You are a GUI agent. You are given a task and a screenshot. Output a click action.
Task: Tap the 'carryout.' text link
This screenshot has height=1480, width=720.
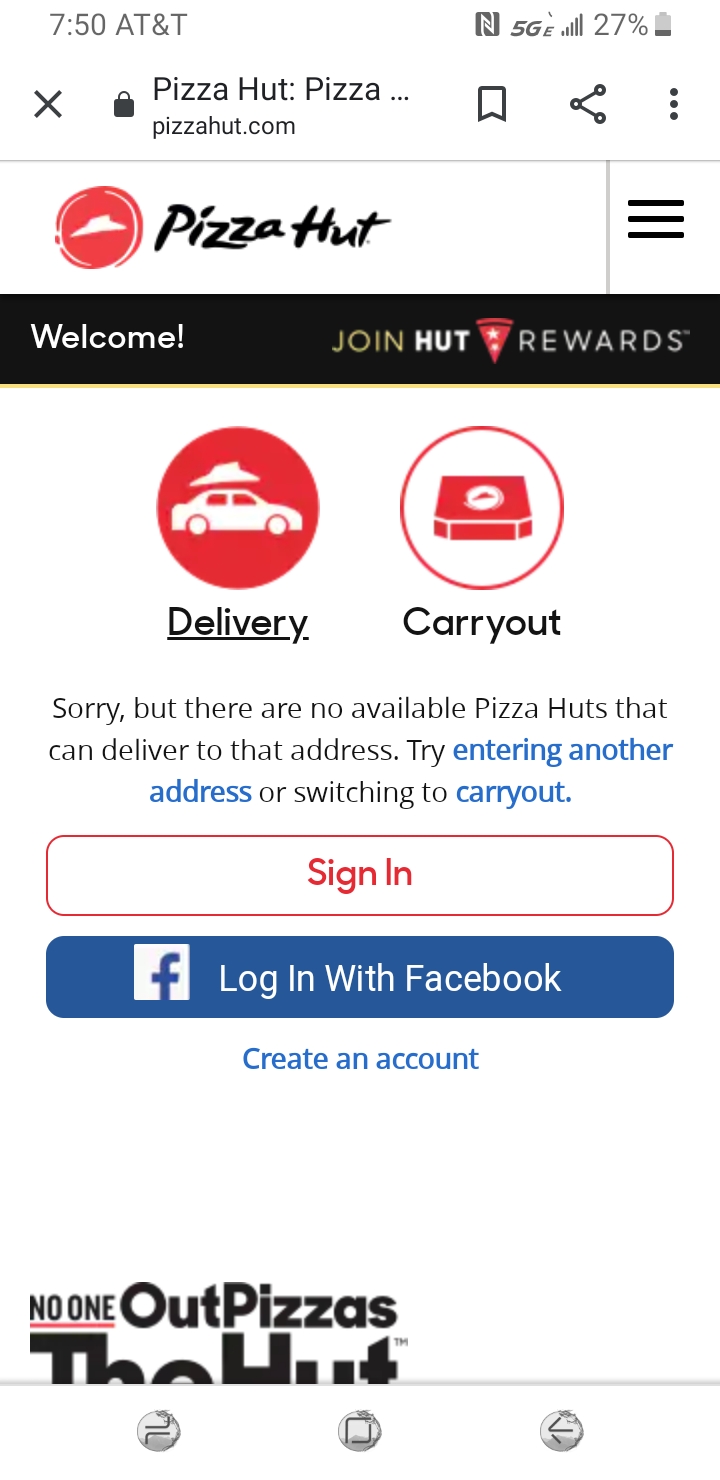[513, 792]
